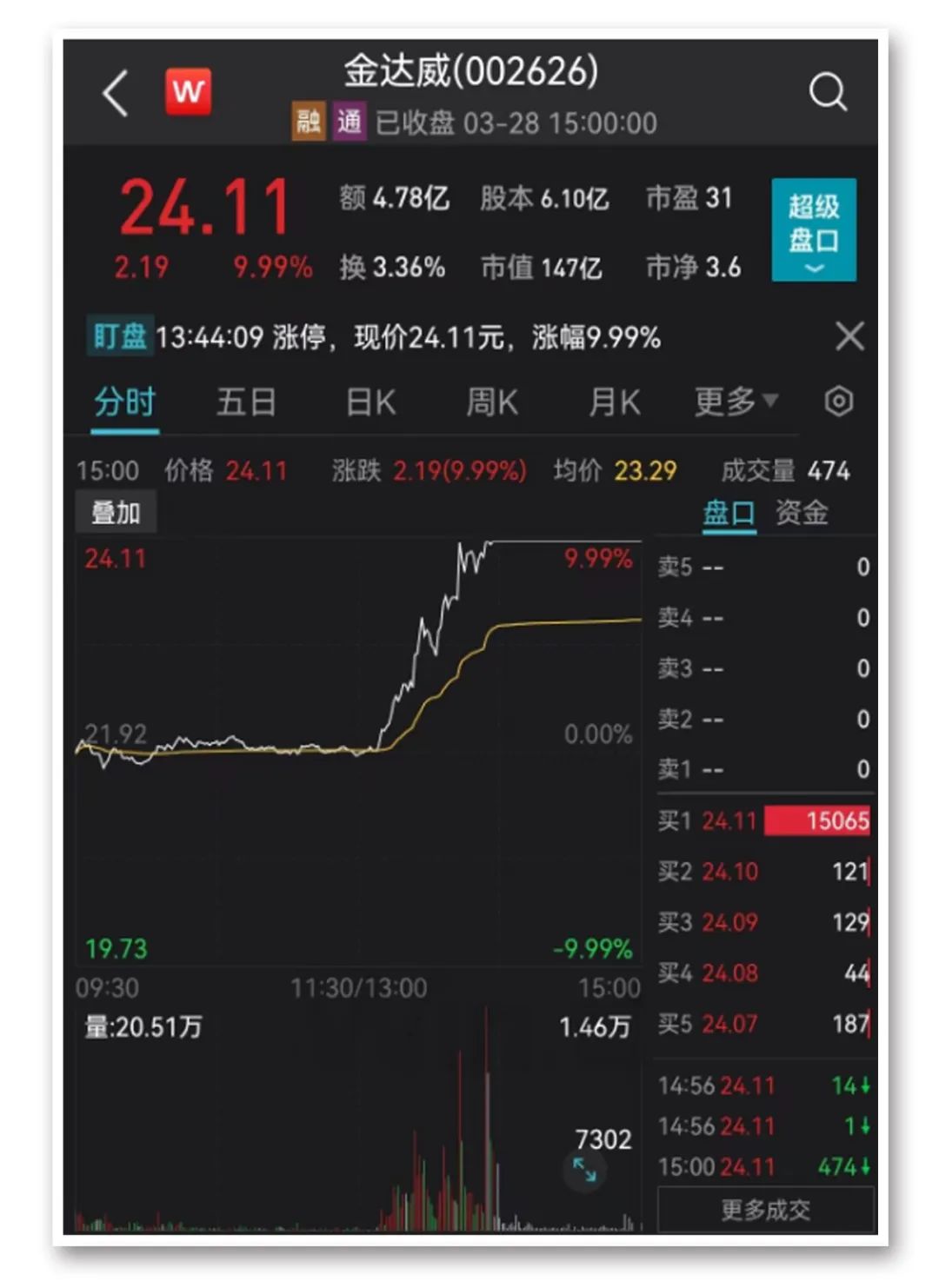Viewport: 939px width, 1288px height.
Task: Toggle the 叠加 overlay option
Action: 117,511
